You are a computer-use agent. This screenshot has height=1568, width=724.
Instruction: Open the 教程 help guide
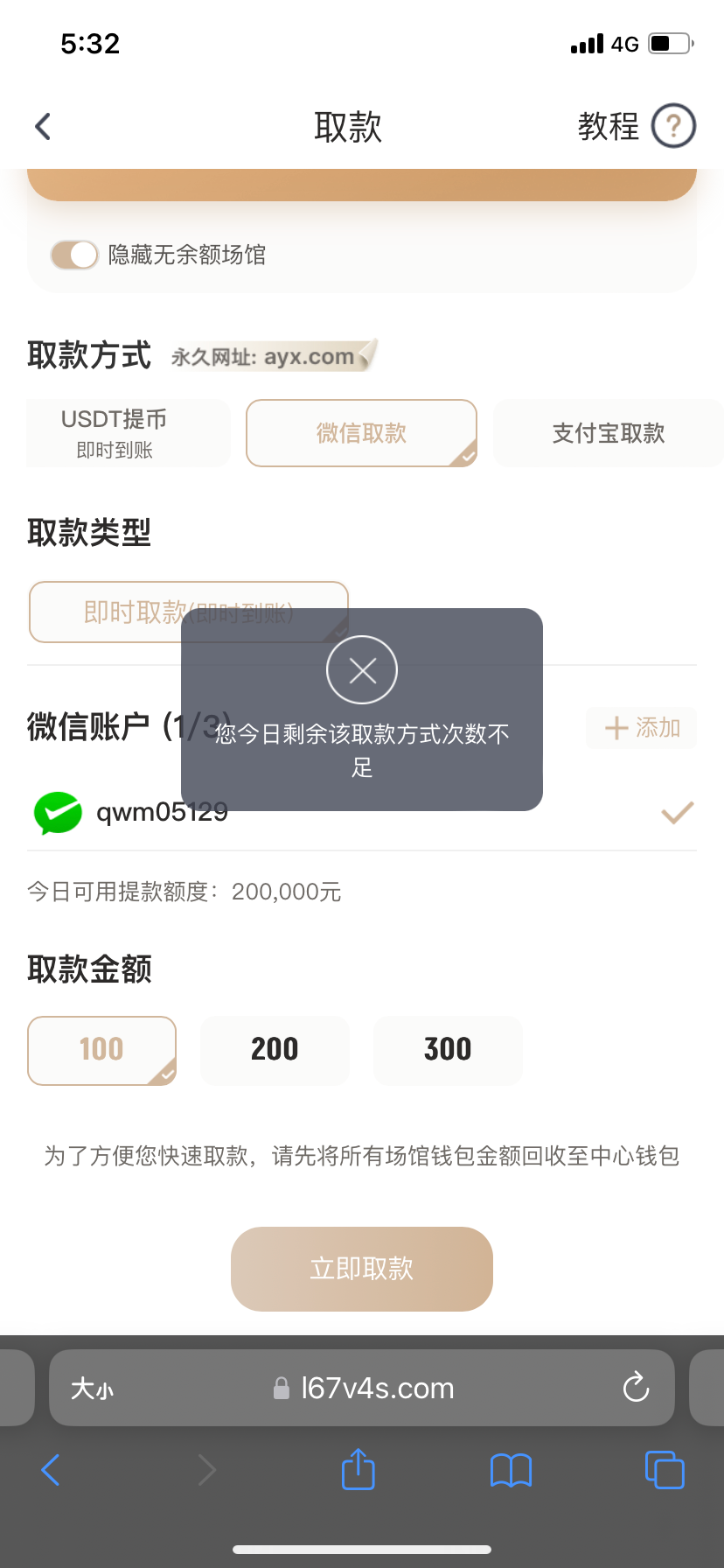[637, 127]
